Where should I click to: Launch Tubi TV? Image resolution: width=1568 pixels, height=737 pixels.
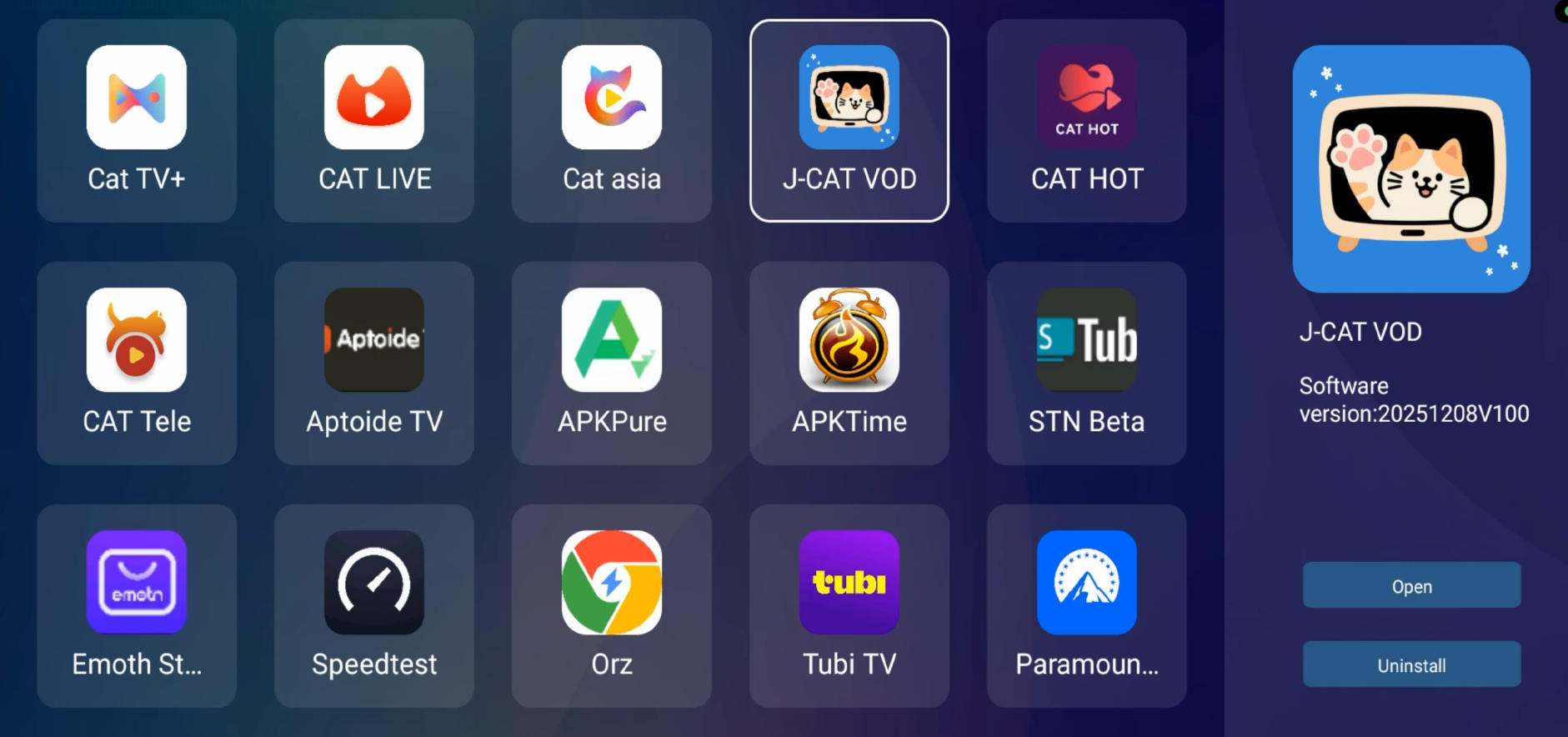pyautogui.click(x=849, y=606)
